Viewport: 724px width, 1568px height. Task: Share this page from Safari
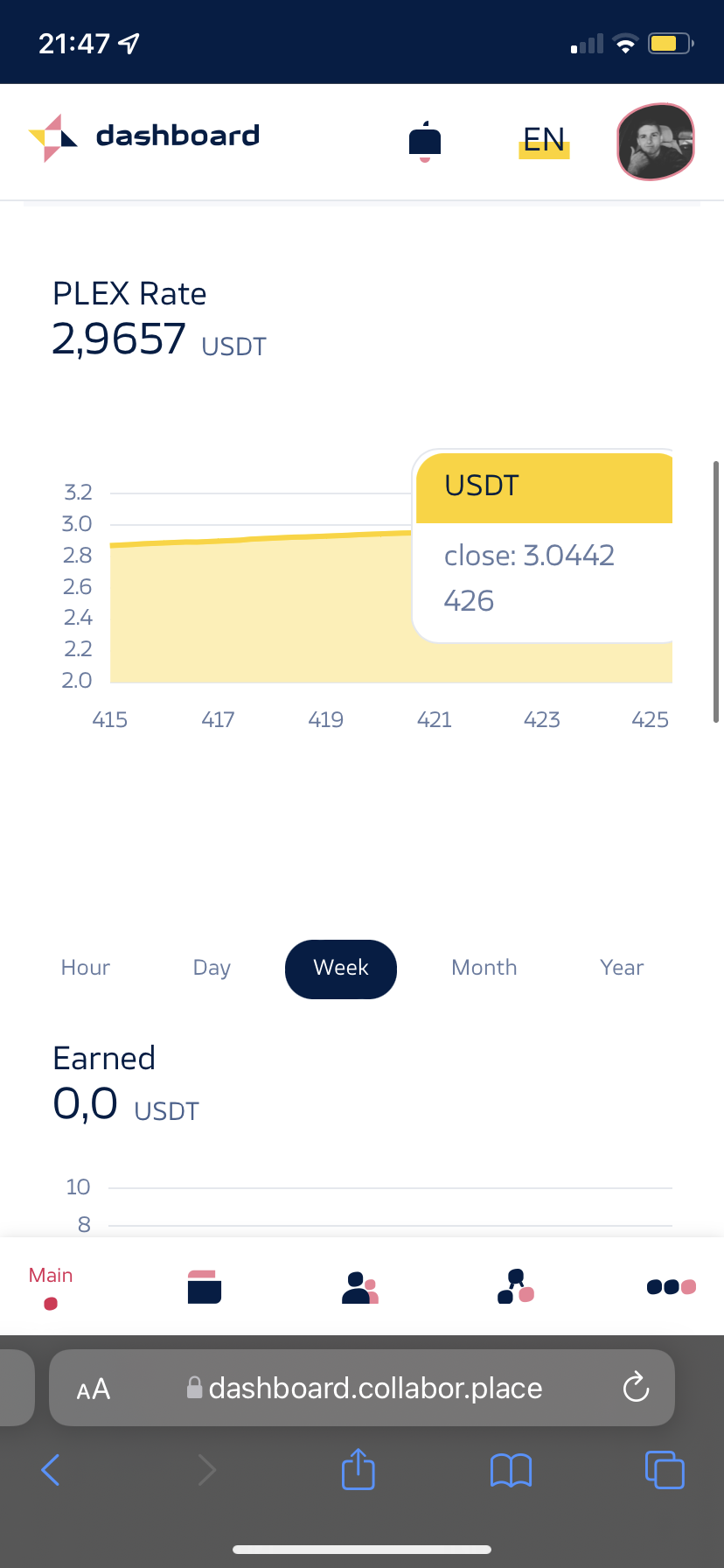[359, 1468]
